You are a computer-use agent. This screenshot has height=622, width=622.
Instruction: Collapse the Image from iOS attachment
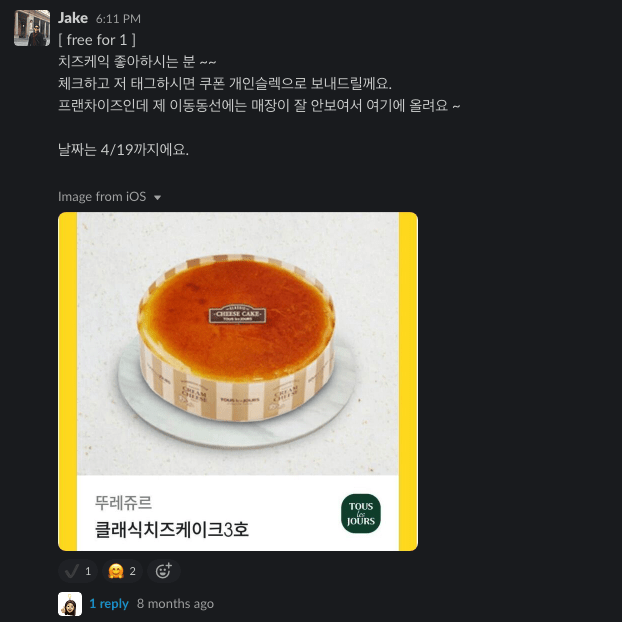tap(157, 197)
